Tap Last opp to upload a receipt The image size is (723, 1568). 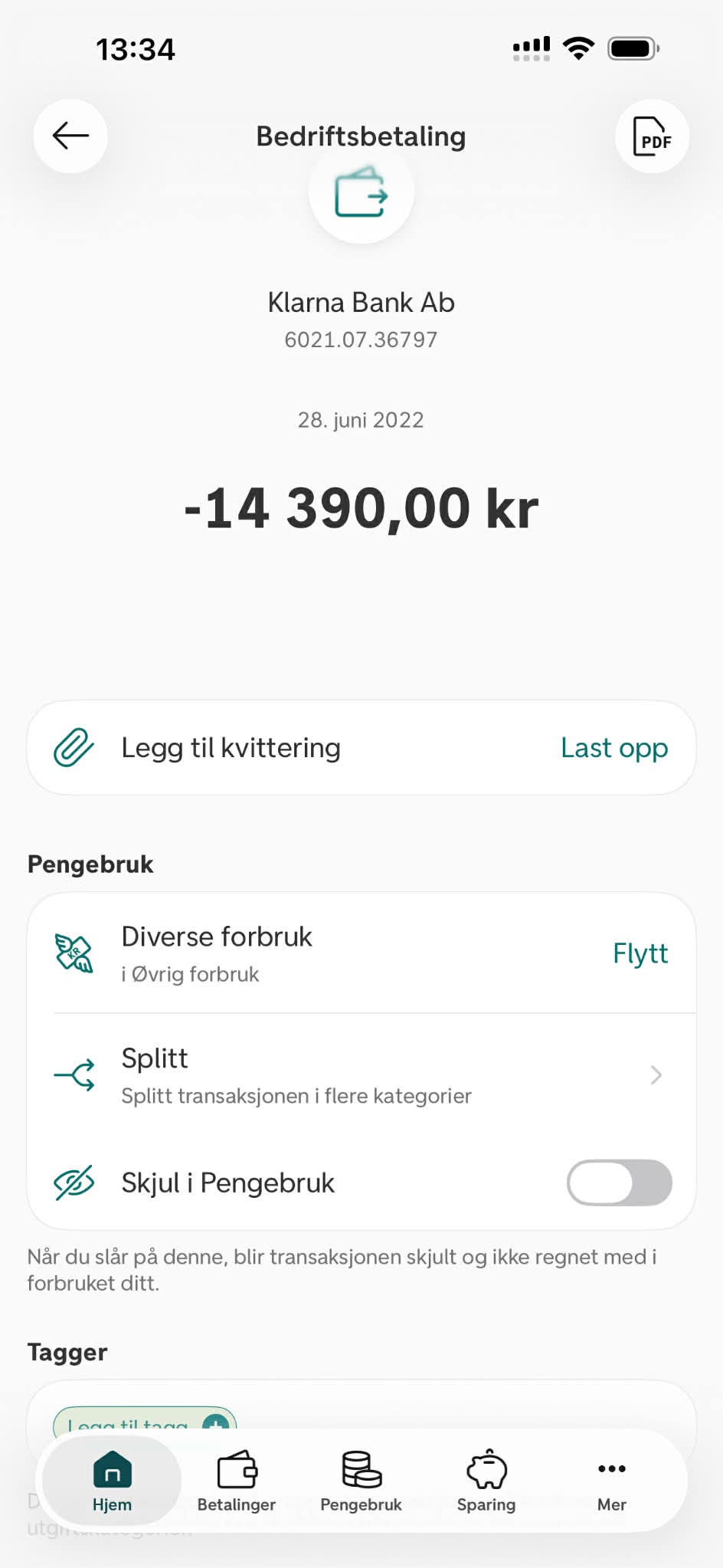613,748
